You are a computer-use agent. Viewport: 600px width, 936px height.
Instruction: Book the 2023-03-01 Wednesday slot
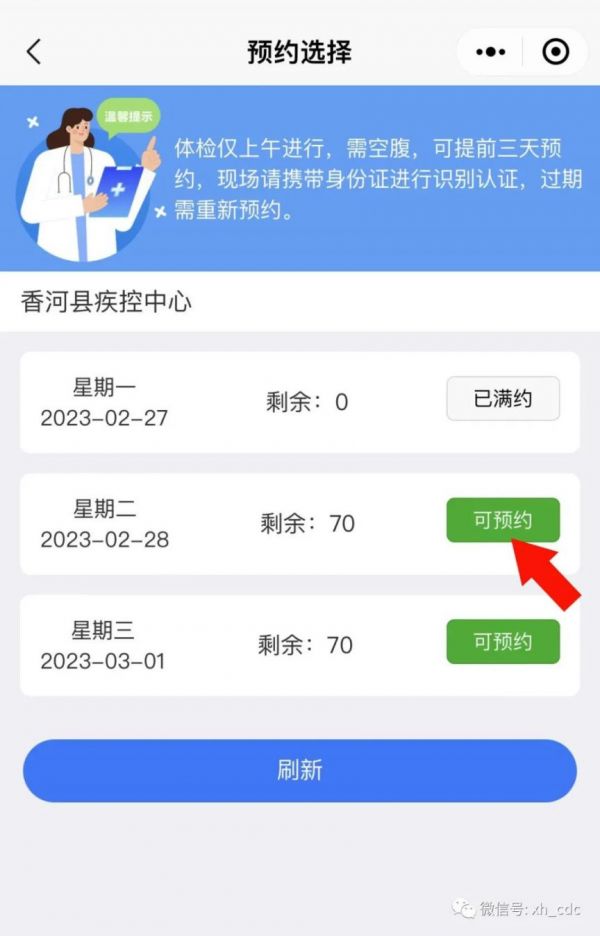(x=502, y=642)
